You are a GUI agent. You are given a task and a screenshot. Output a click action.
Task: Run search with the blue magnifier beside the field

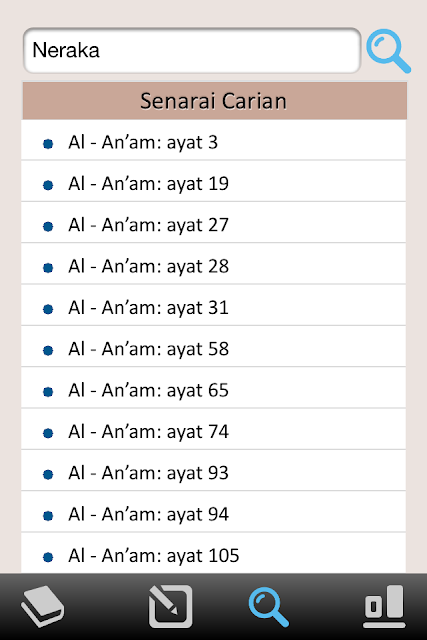point(388,51)
